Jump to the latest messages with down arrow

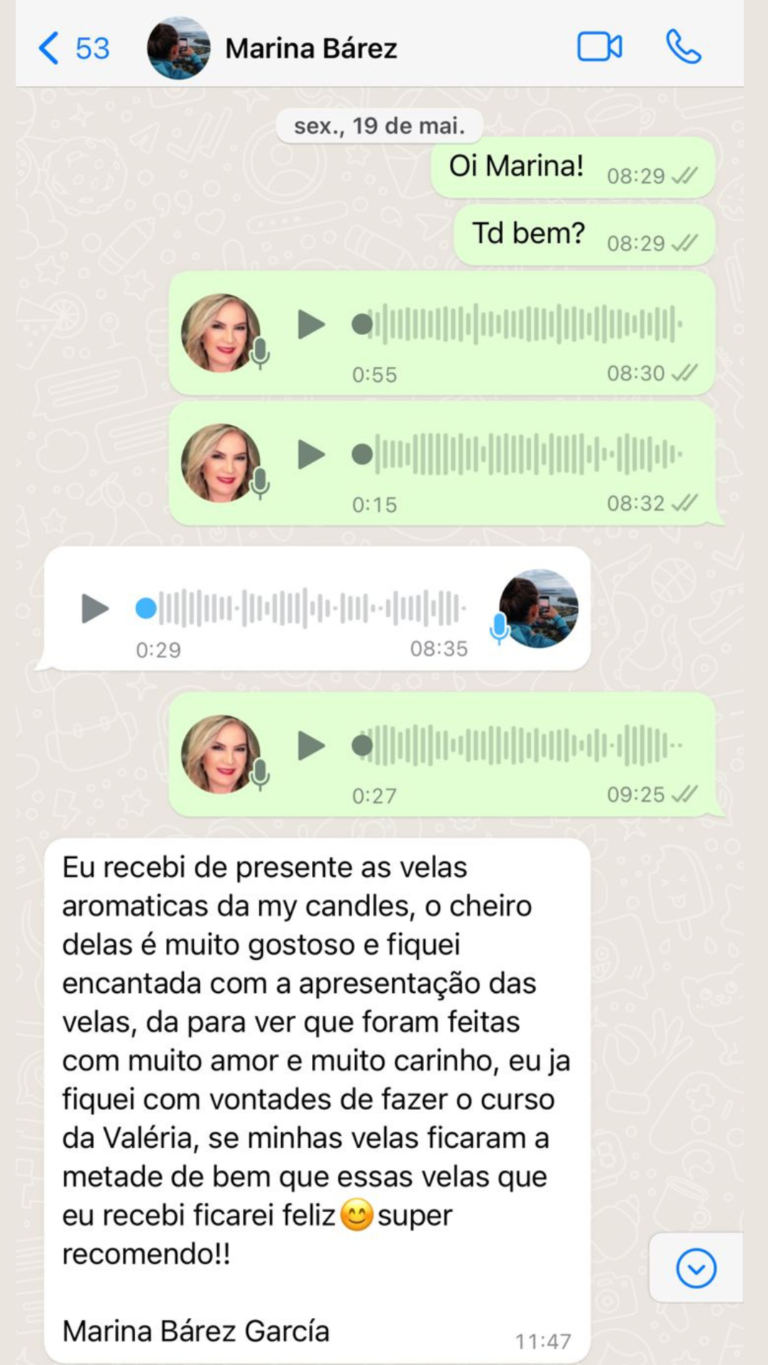(696, 1268)
